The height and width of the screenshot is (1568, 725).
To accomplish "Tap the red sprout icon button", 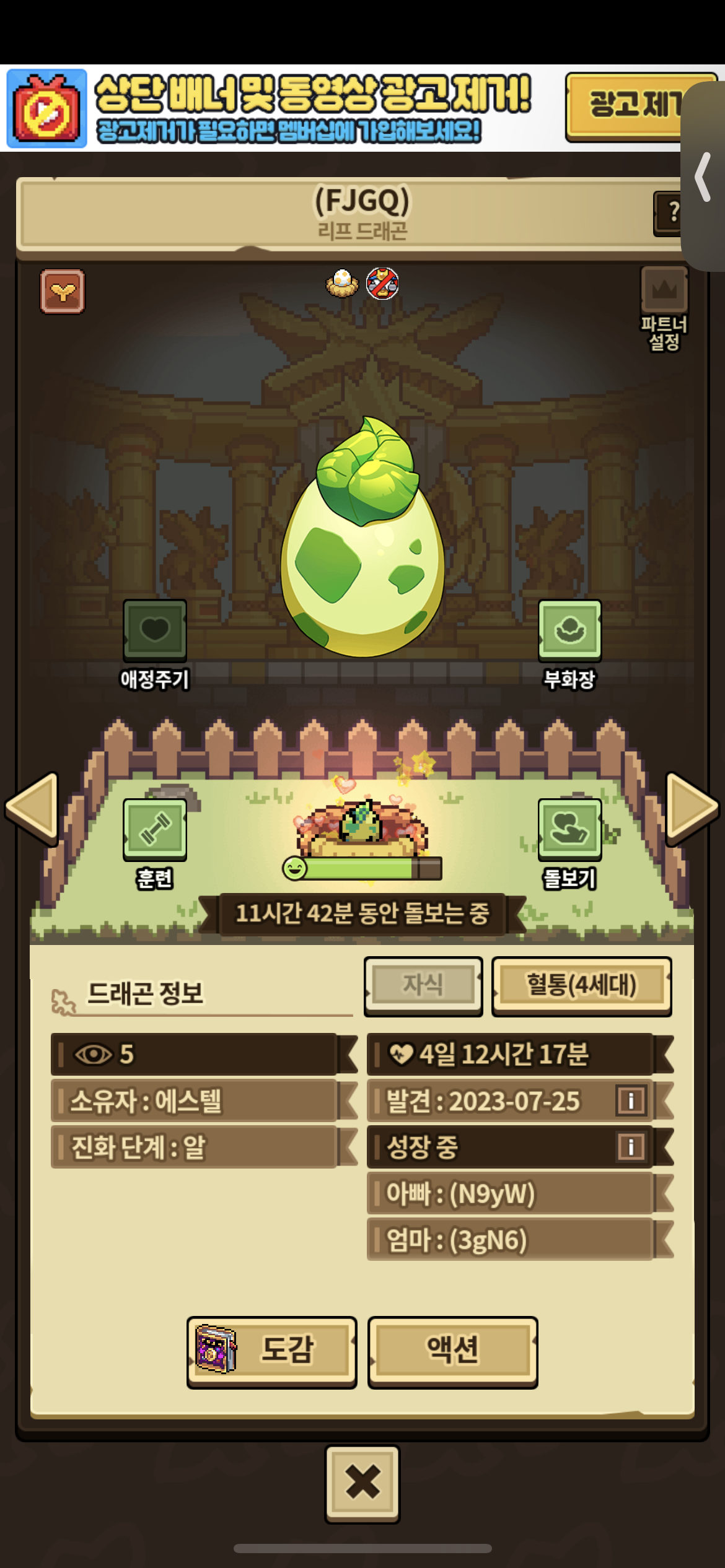I will (x=63, y=291).
